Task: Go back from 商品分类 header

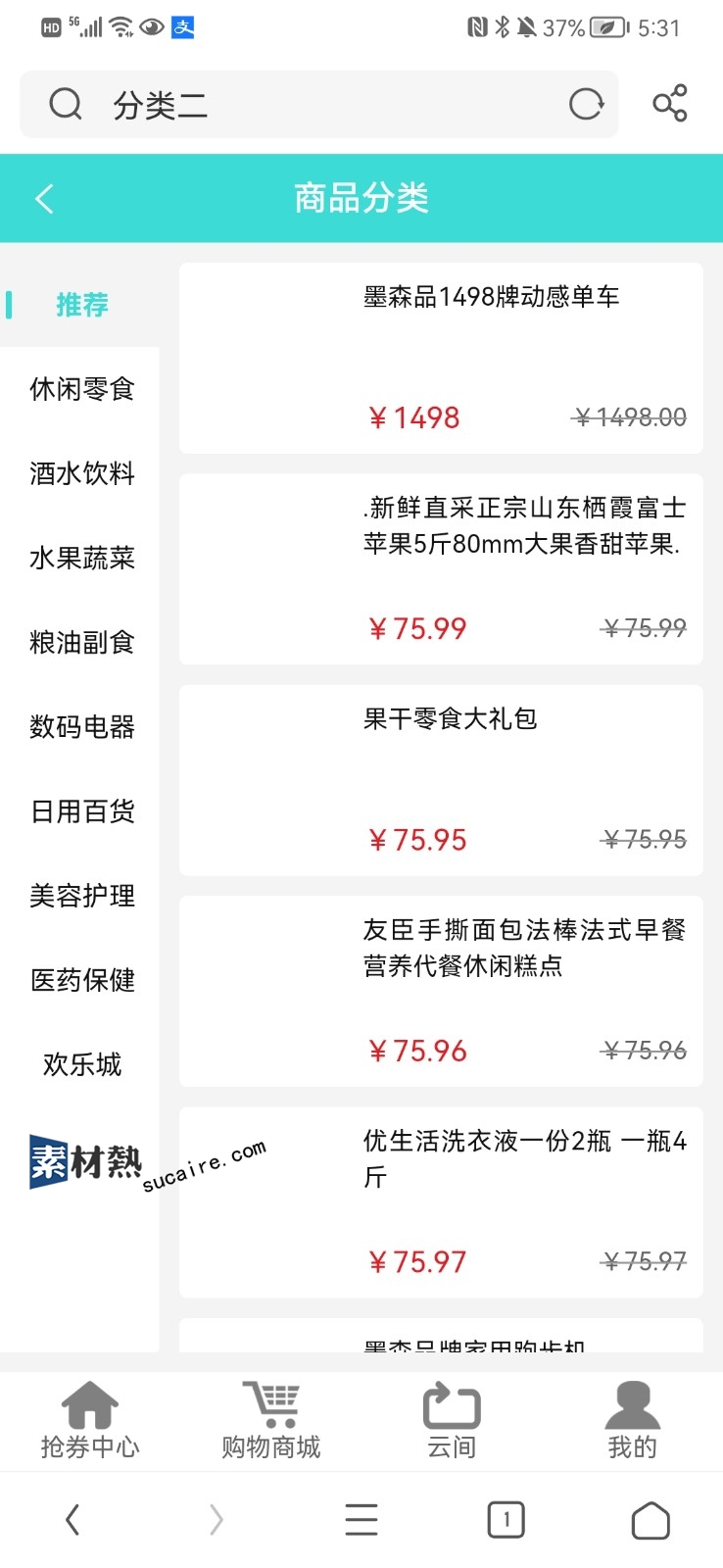Action: coord(44,199)
